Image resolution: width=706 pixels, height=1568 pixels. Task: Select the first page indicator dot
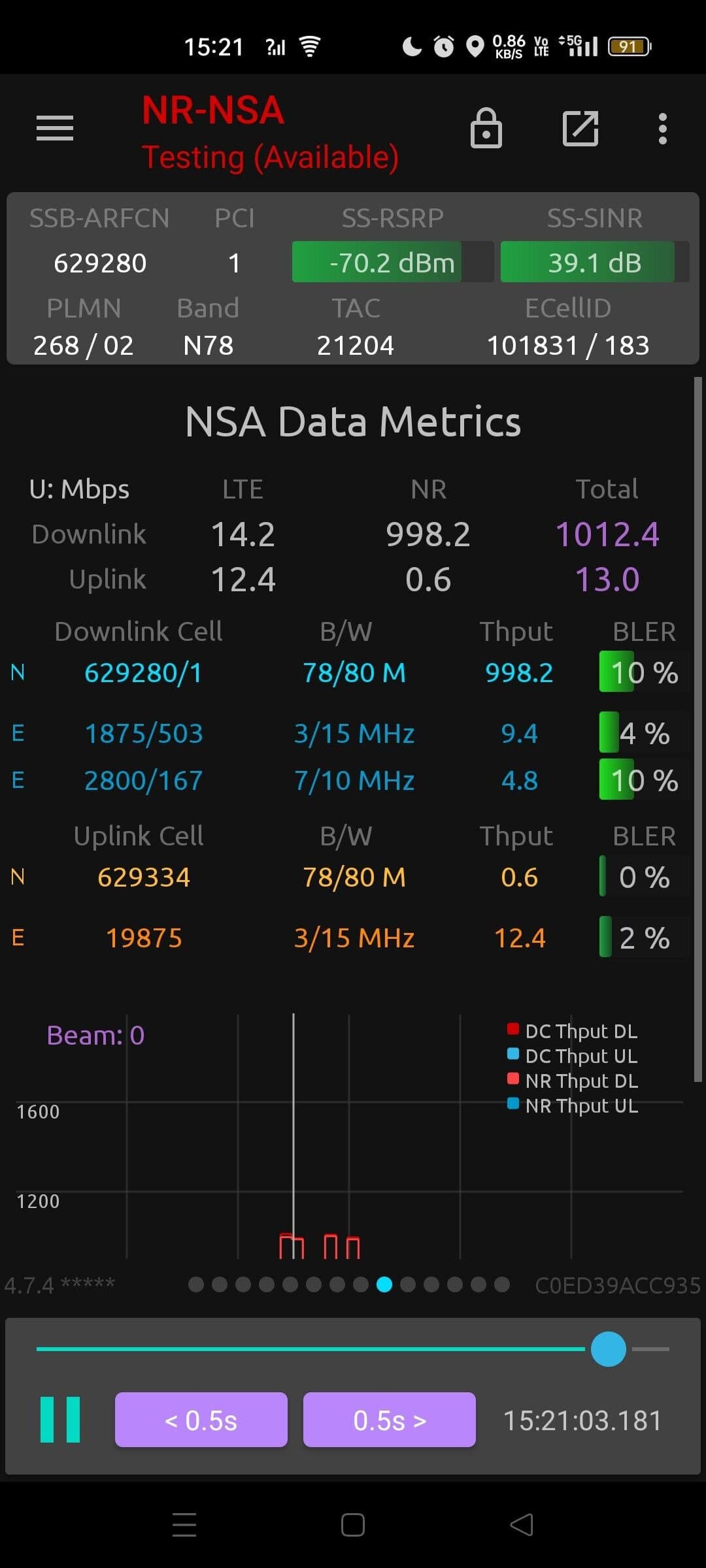pyautogui.click(x=195, y=1285)
